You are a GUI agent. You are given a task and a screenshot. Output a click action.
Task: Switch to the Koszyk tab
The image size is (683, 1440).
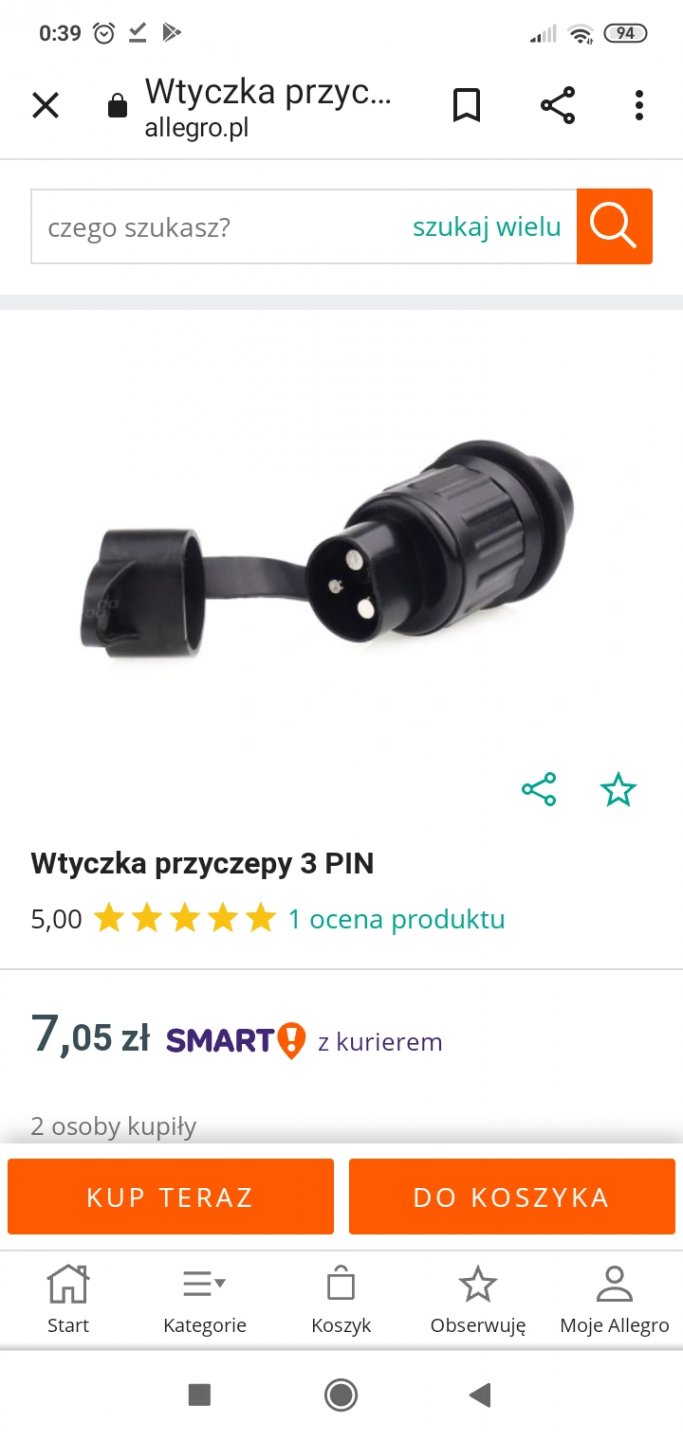tap(341, 1299)
